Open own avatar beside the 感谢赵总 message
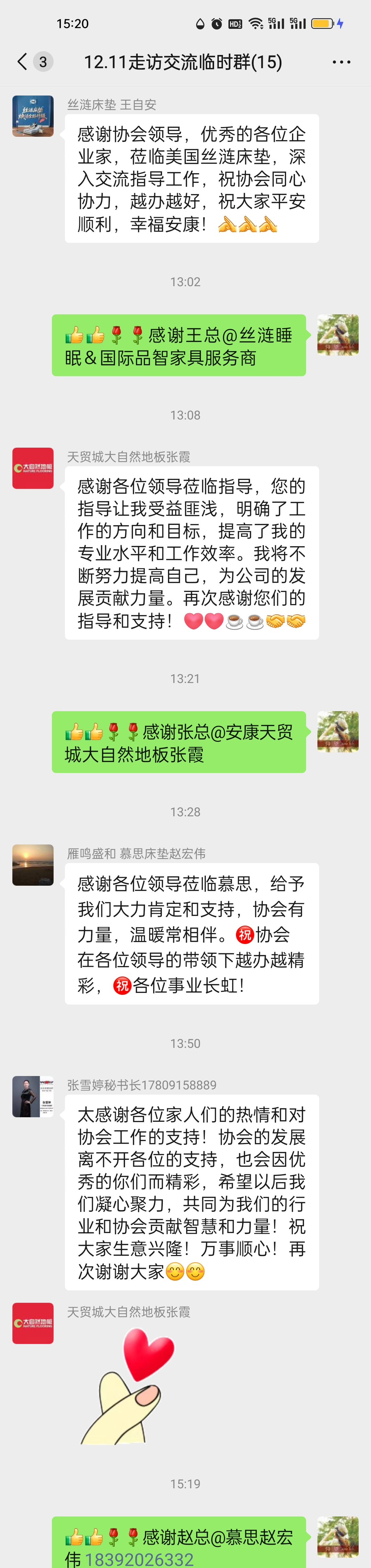The height and width of the screenshot is (1568, 371). (x=338, y=1537)
